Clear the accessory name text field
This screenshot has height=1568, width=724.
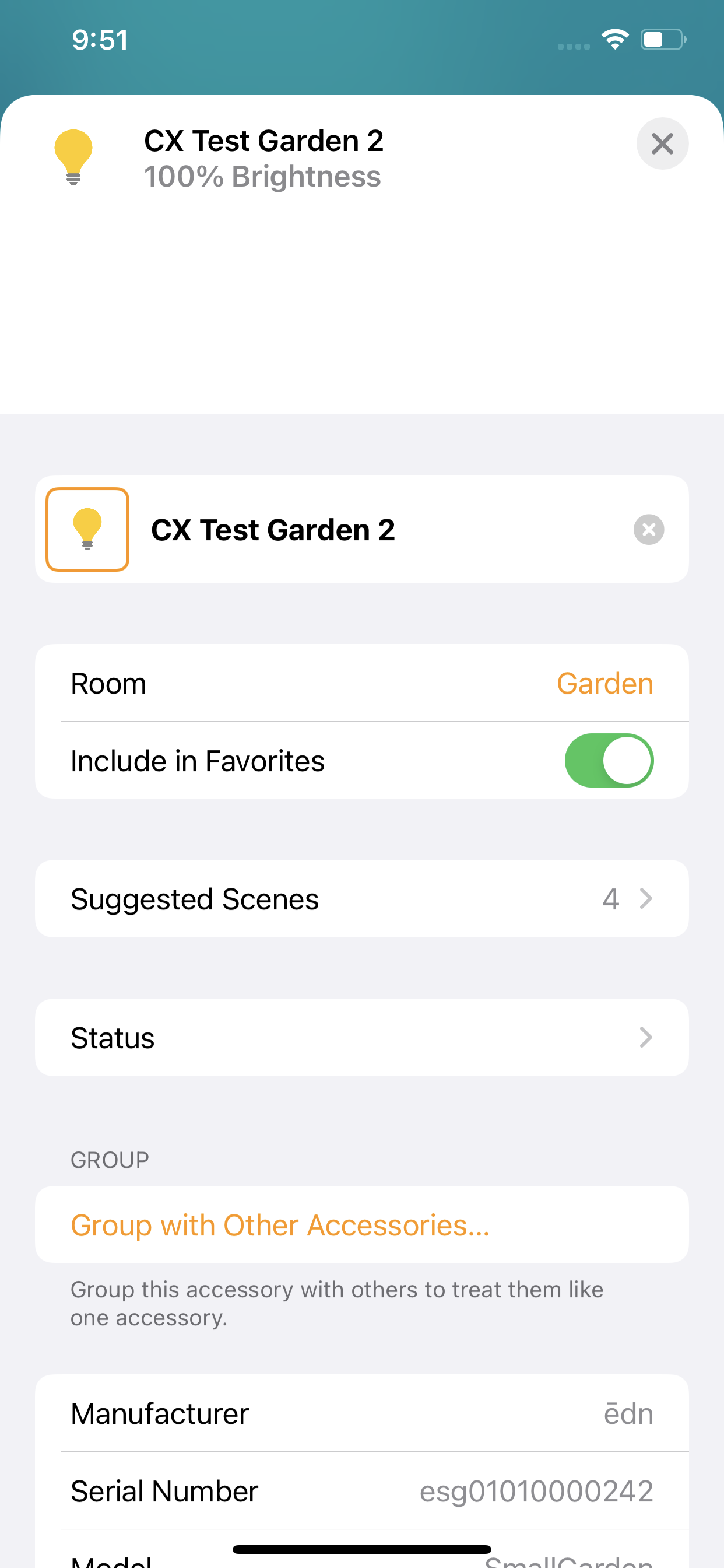pos(649,529)
